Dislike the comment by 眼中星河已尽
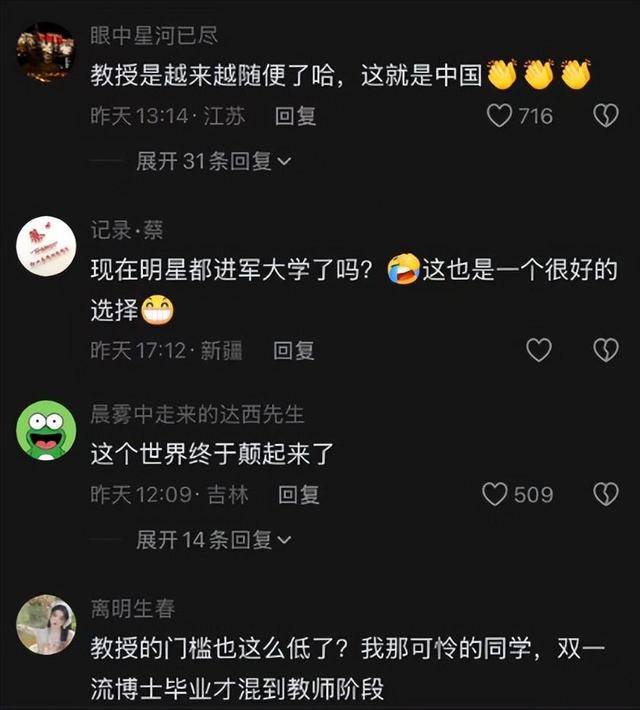Viewport: 640px width, 710px height. click(x=606, y=116)
